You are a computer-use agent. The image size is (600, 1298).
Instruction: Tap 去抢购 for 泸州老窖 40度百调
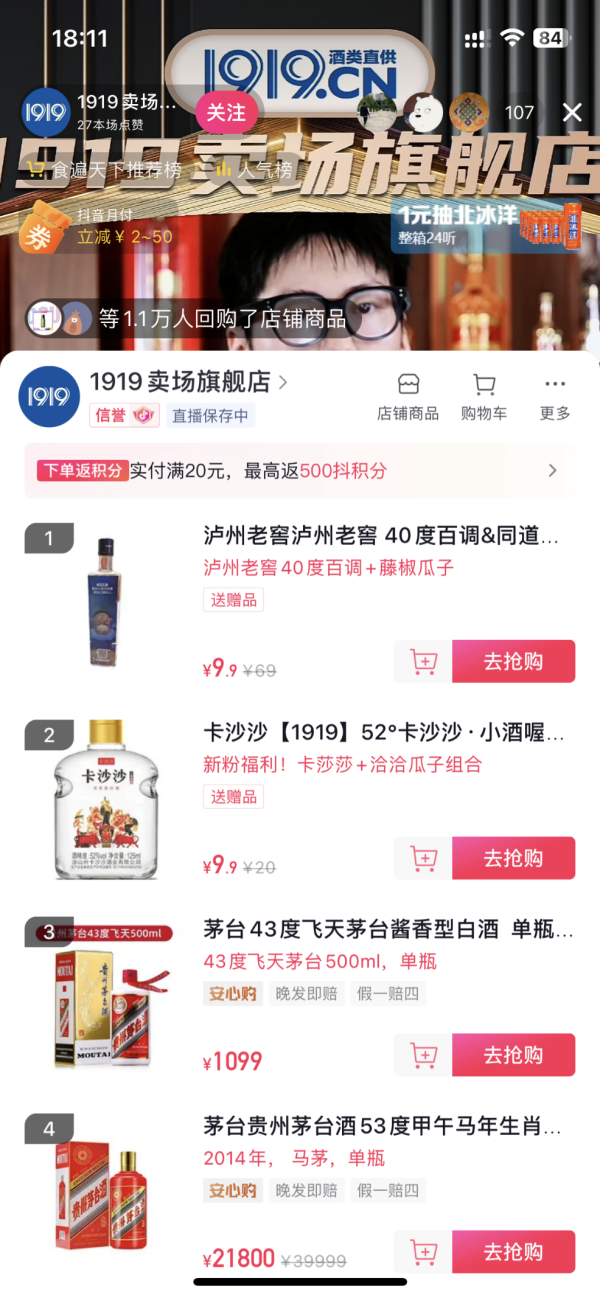point(513,661)
